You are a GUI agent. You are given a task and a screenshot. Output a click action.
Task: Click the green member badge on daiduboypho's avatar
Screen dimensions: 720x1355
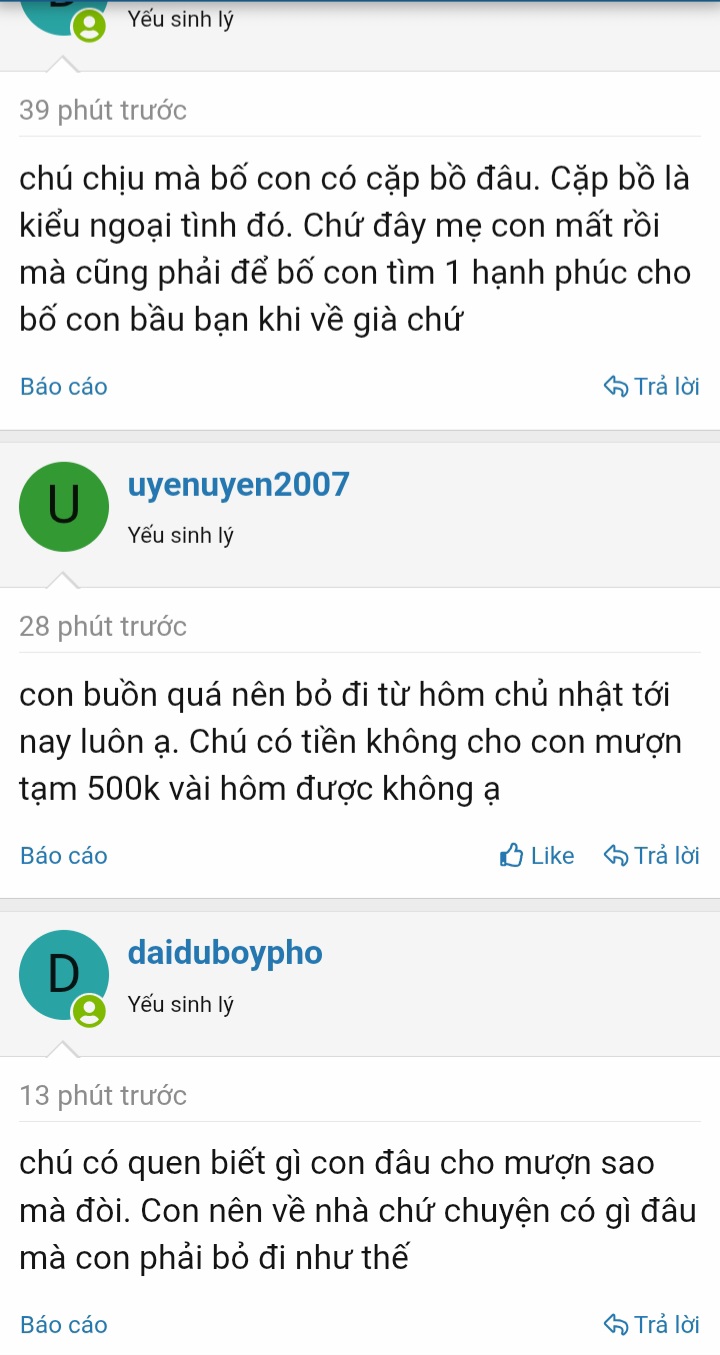91,1011
